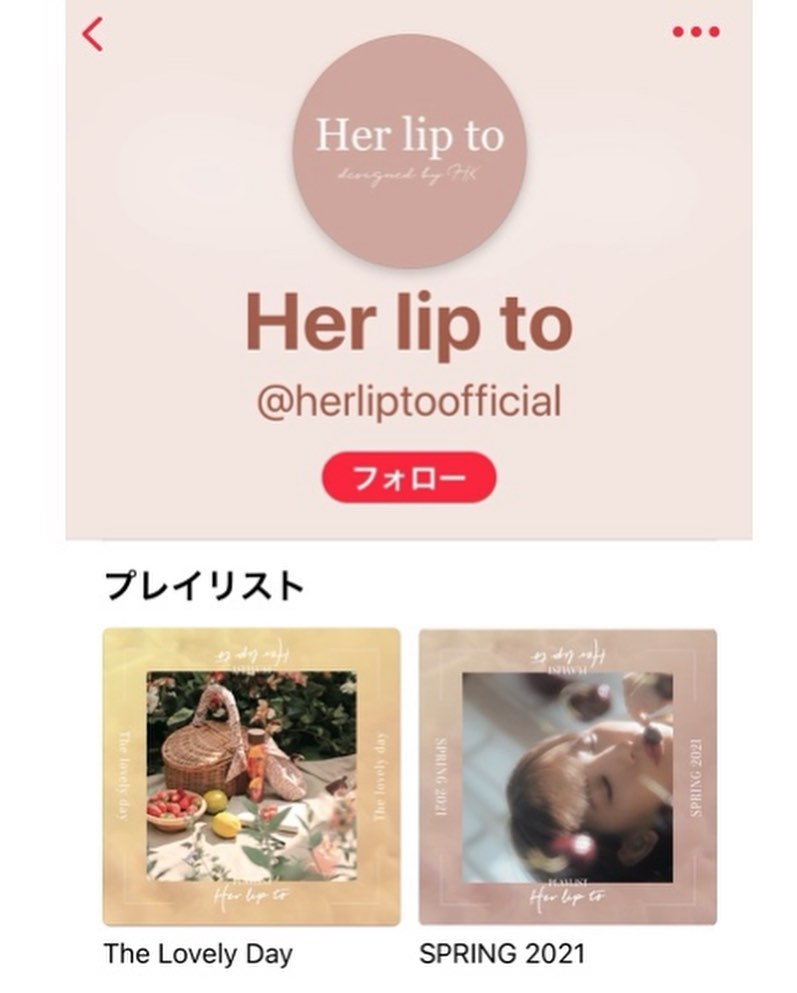Open The Lovely Day playlist

click(252, 777)
